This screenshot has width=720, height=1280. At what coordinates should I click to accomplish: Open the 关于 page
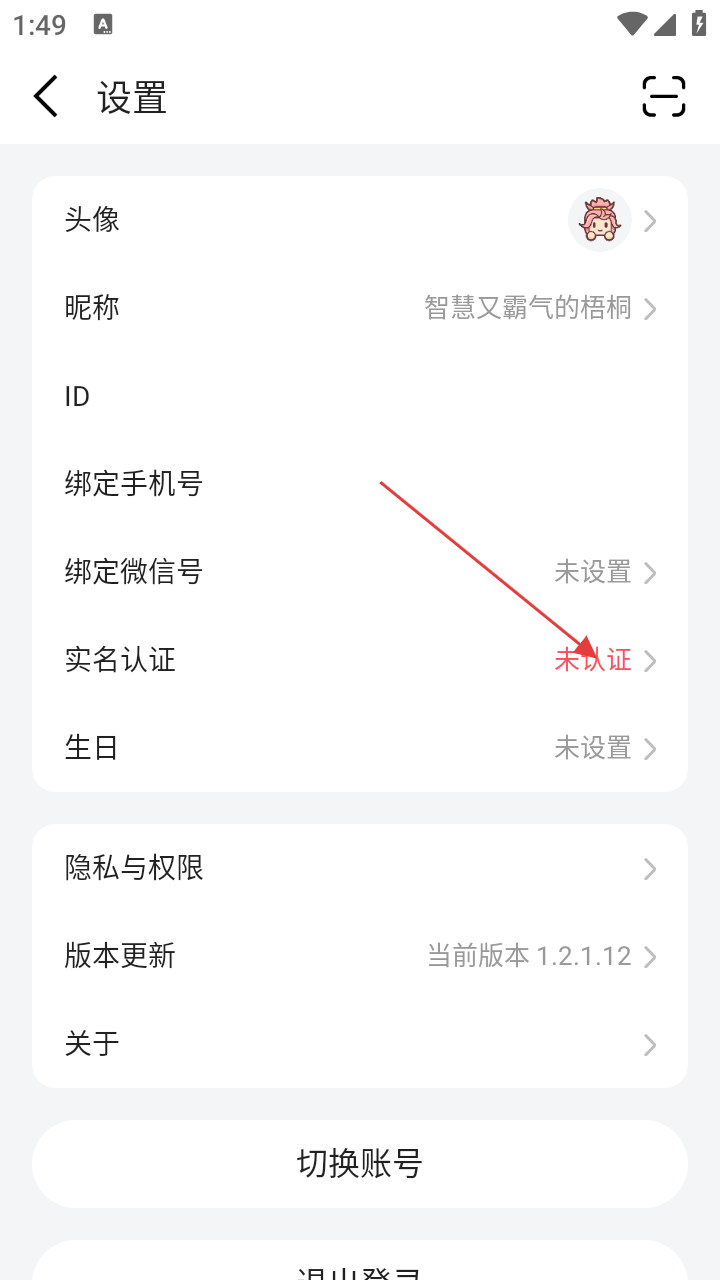tap(360, 1044)
